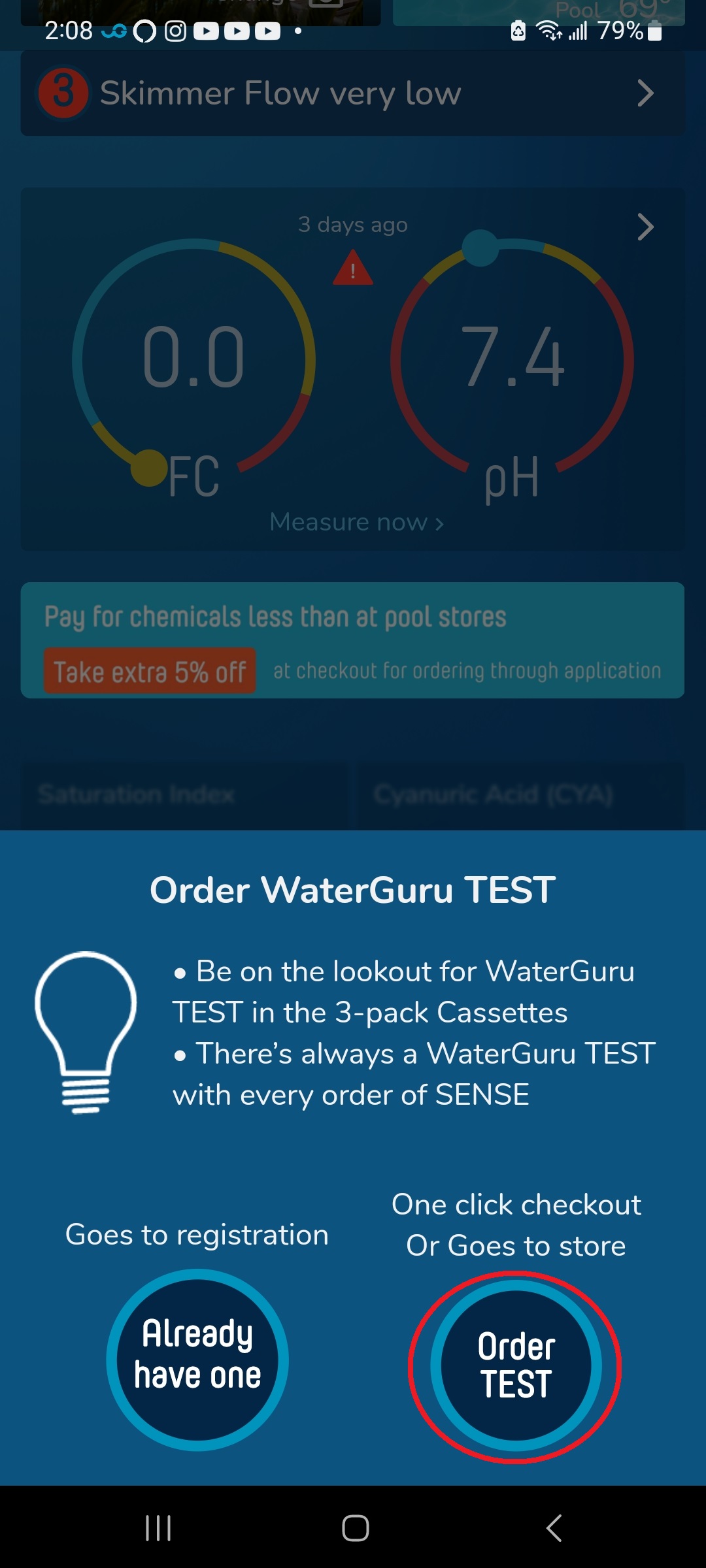Open water readings via the gauge card chevron
This screenshot has height=1568, width=706.
pos(645,227)
